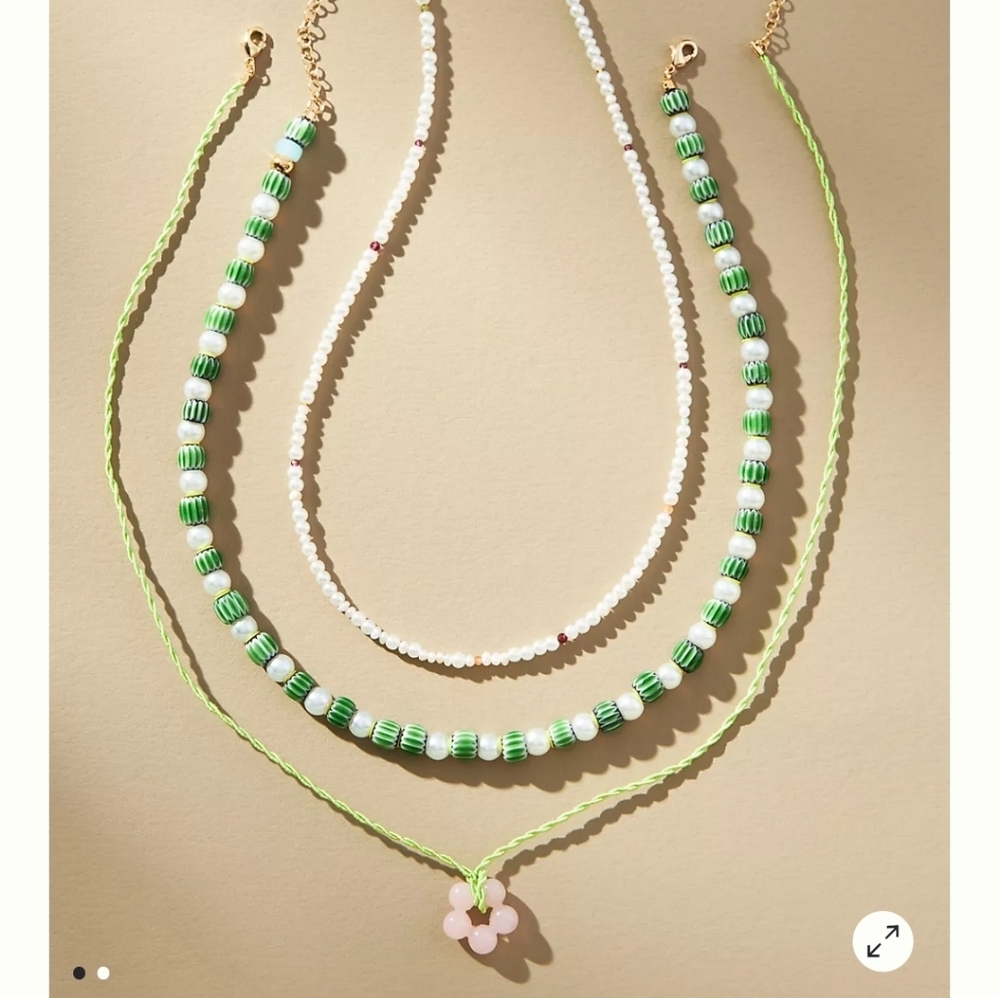
Task: Go to the second image page dot
Action: pos(103,973)
